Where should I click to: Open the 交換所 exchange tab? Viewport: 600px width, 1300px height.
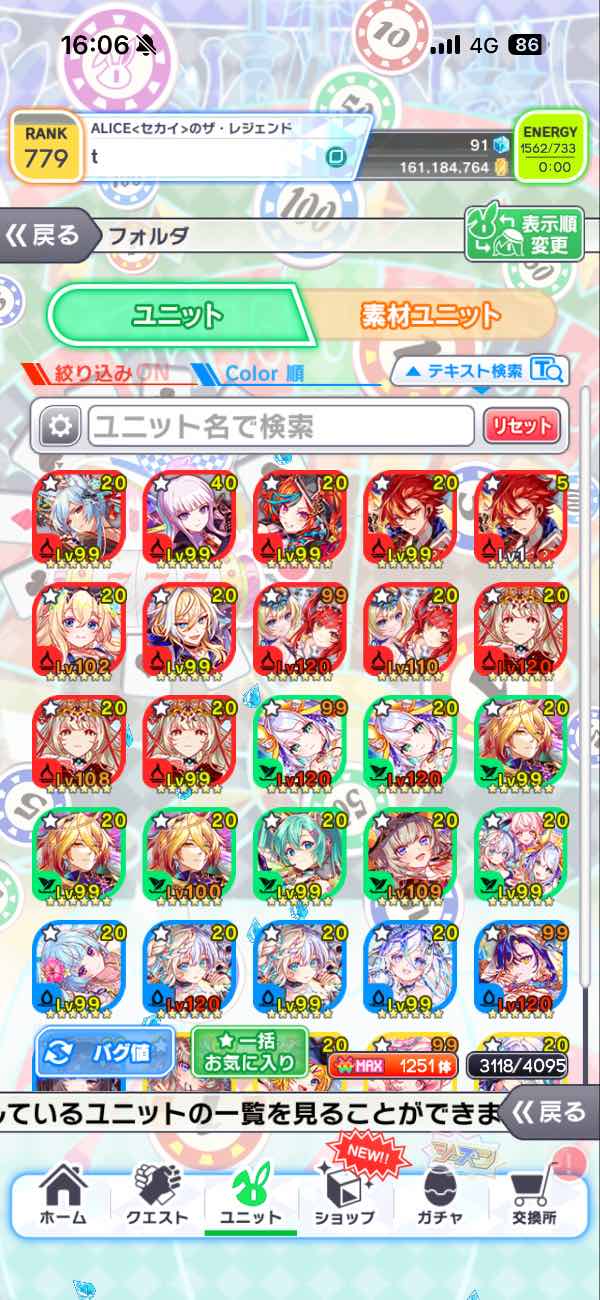(x=533, y=1194)
